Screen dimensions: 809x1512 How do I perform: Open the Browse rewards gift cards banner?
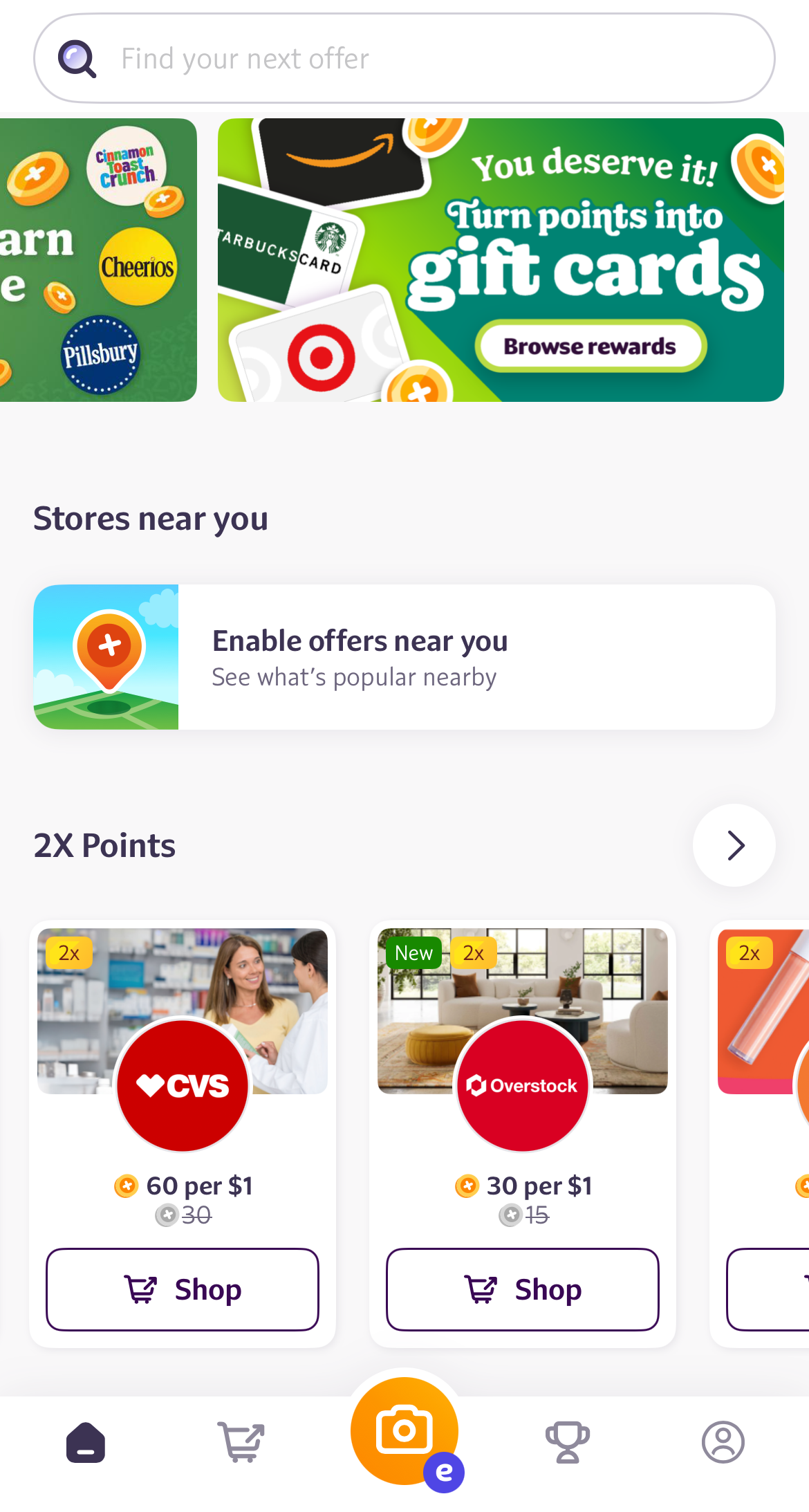click(x=590, y=345)
